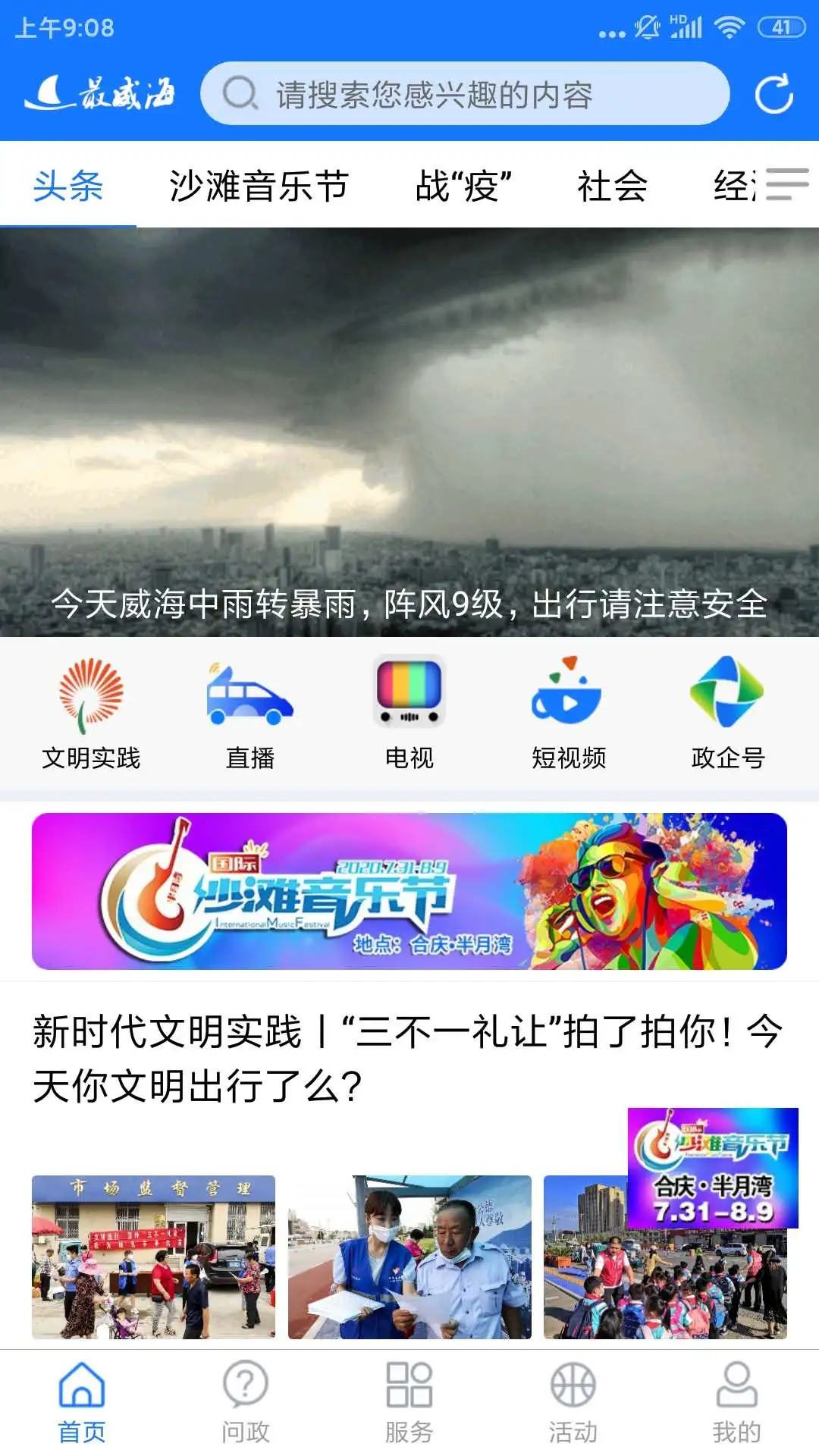
Task: Tap the search box for interesting content
Action: click(464, 94)
